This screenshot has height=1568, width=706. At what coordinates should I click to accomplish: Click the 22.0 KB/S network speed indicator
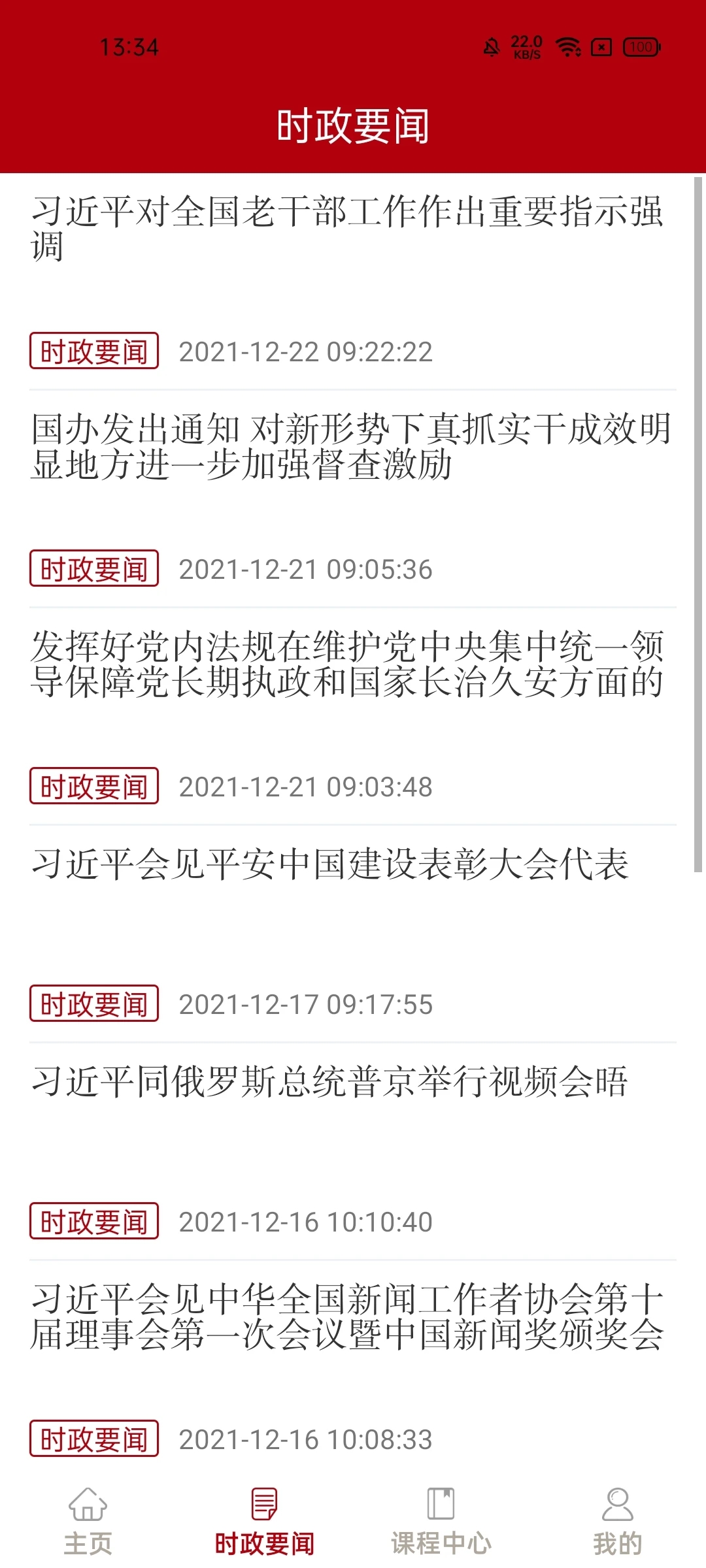(524, 46)
